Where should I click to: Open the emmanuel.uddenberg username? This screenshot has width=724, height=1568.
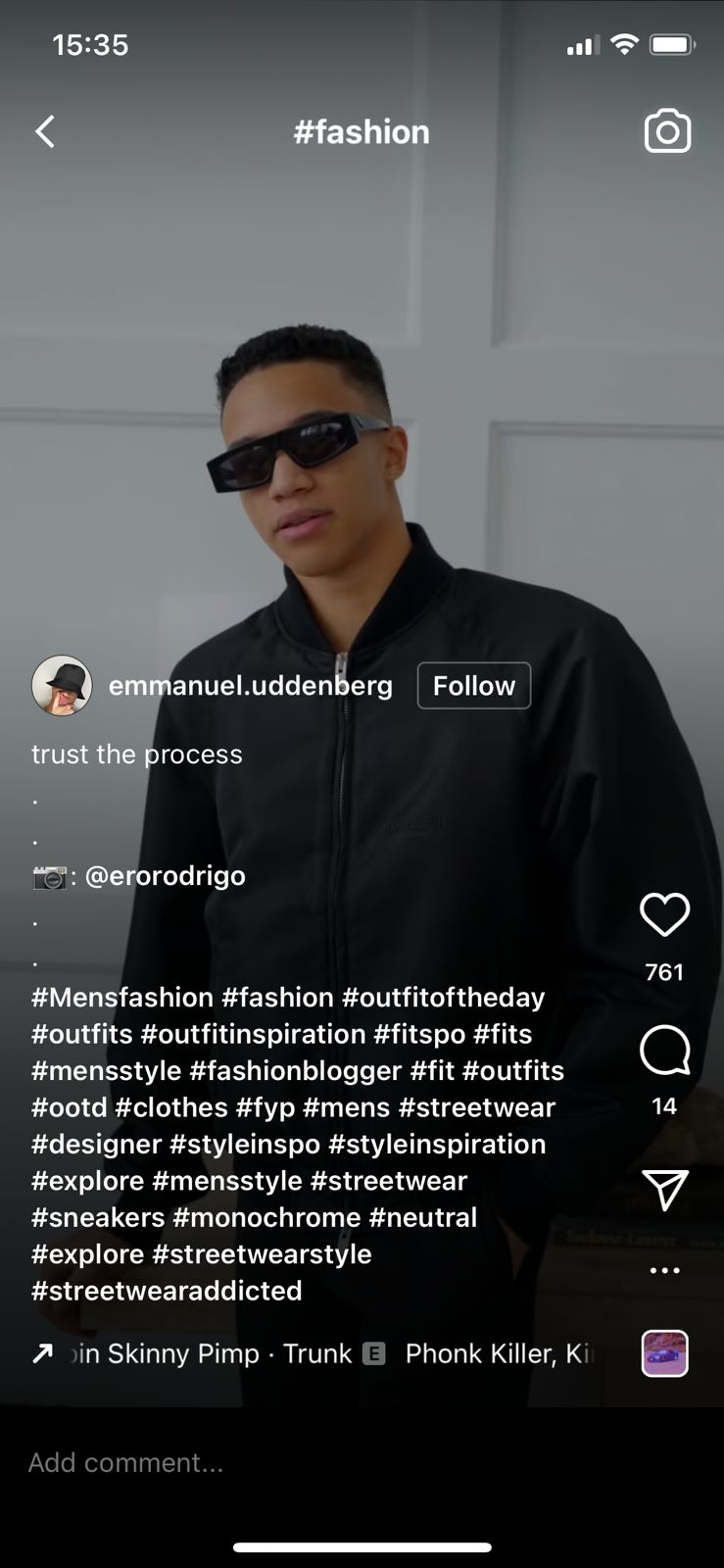(250, 685)
